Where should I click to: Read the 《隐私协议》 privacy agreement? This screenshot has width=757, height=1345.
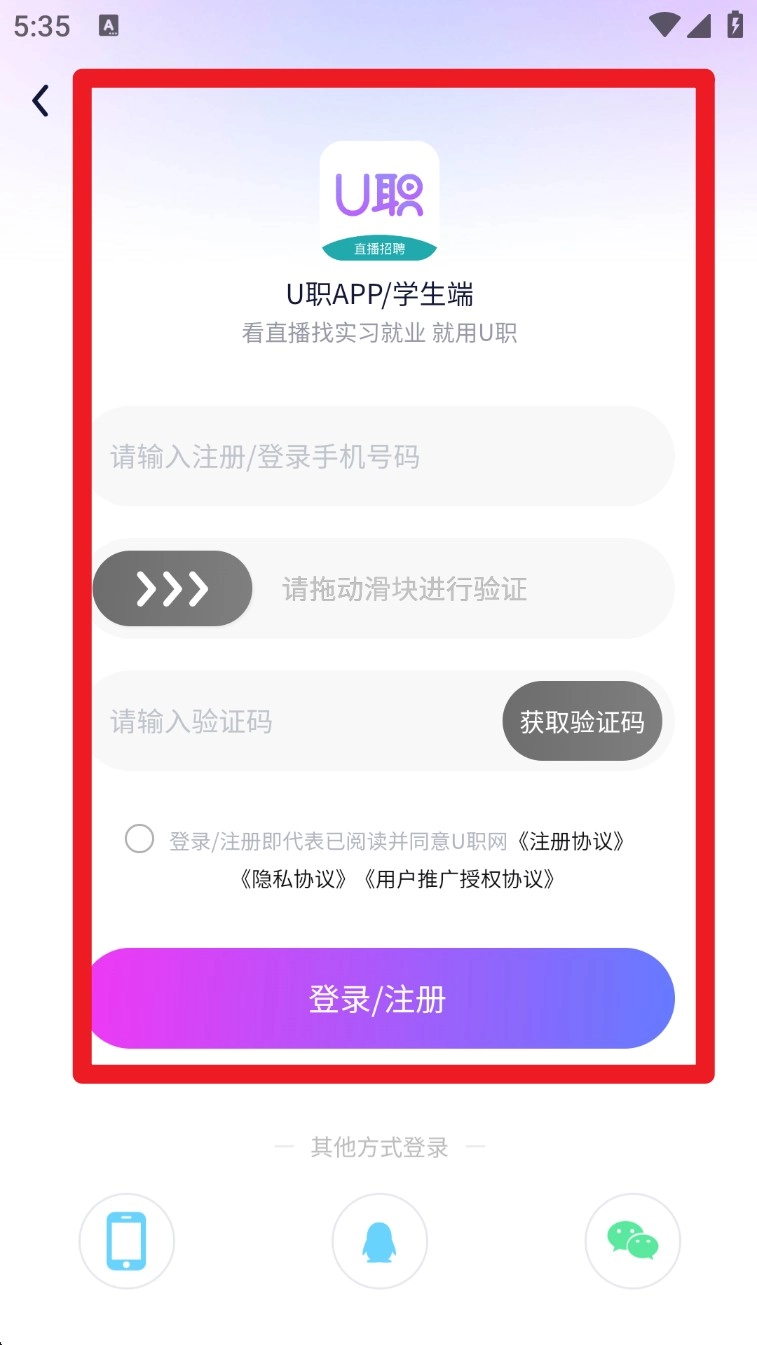pyautogui.click(x=294, y=879)
